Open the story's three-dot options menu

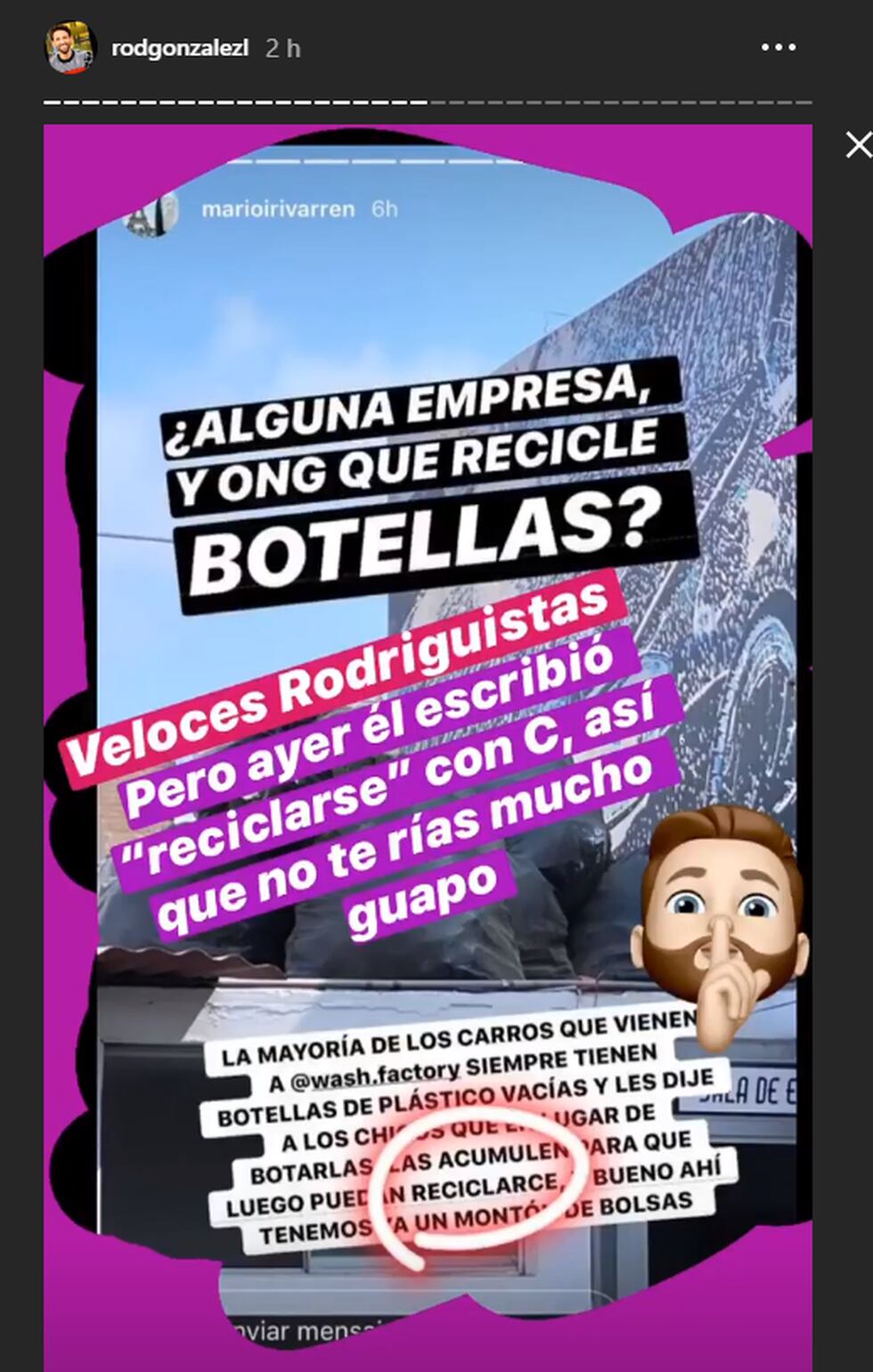778,47
